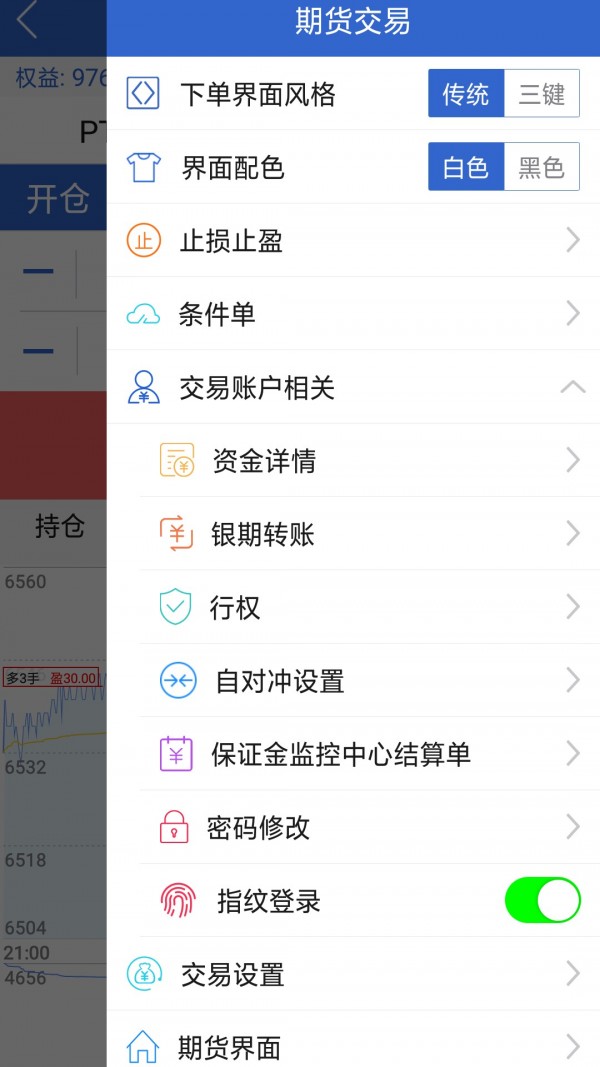Toggle 指纹登录 switch off
Viewport: 600px width, 1067px height.
pyautogui.click(x=542, y=900)
